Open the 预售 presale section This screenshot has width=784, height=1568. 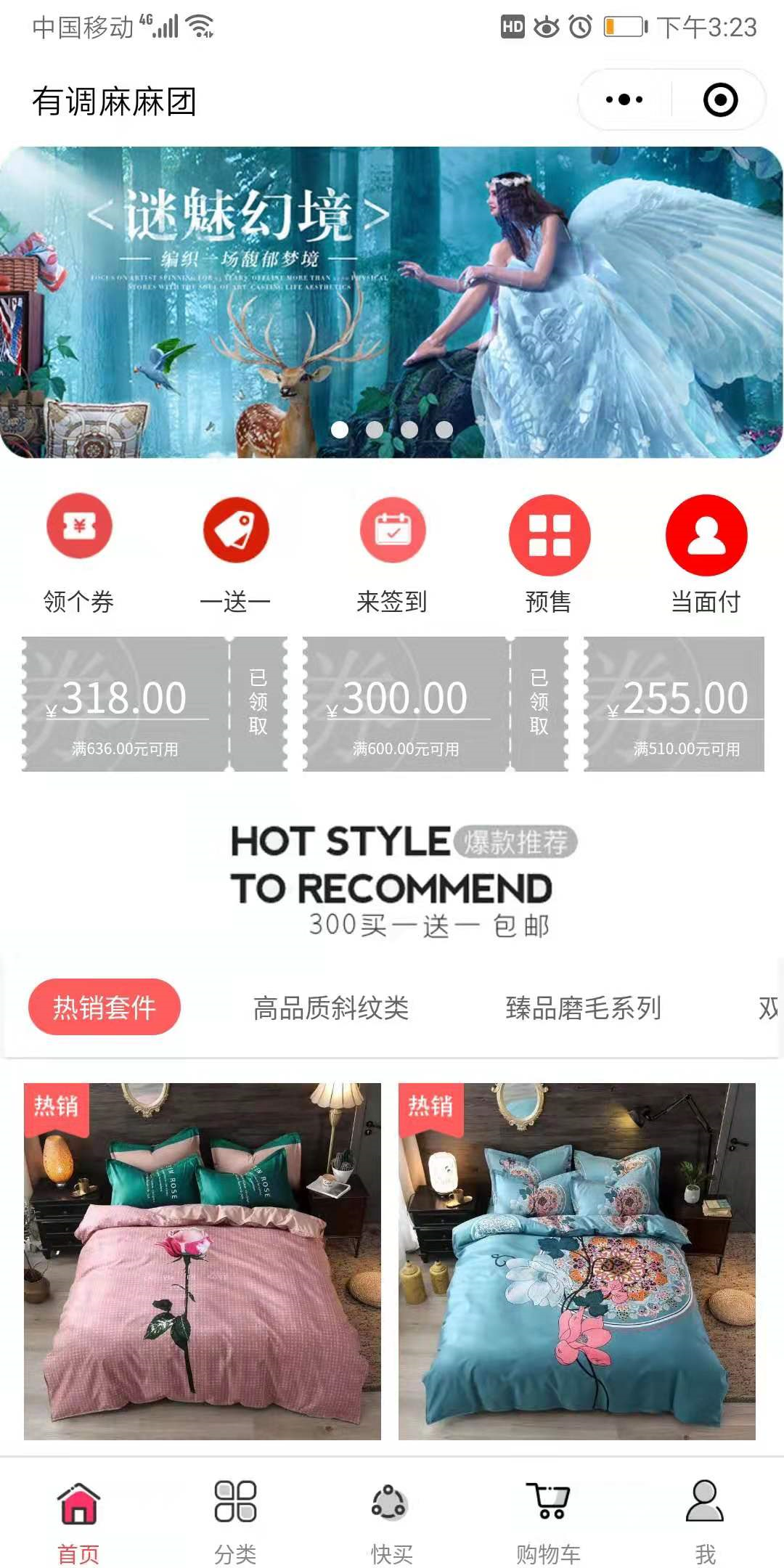(549, 552)
